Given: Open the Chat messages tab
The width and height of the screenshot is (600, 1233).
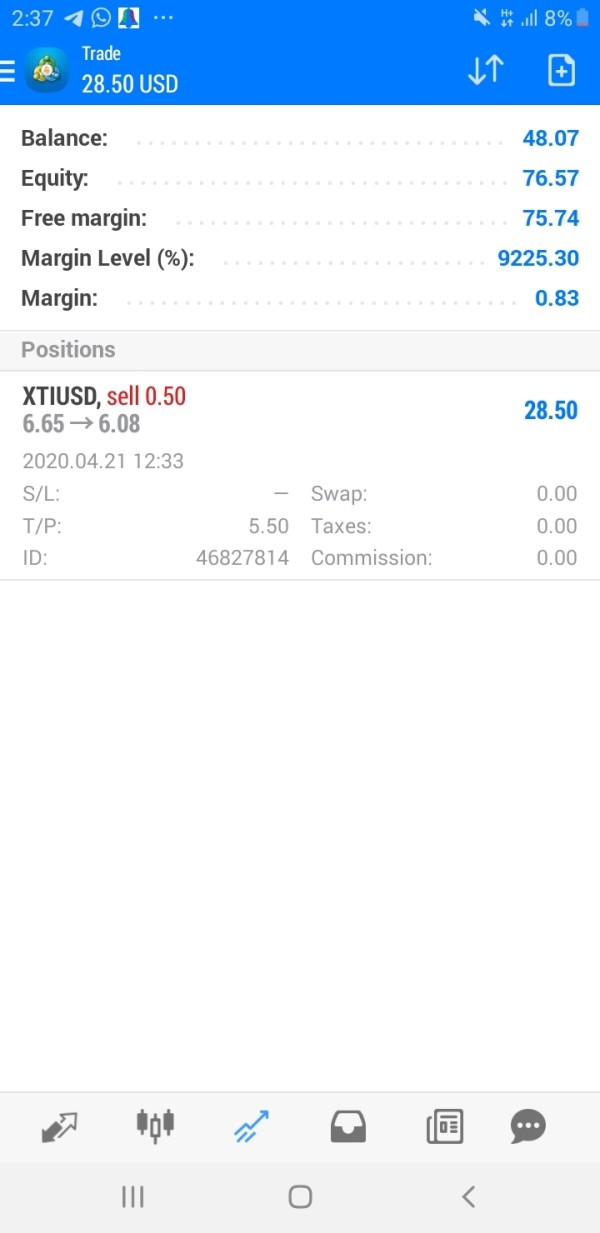Looking at the screenshot, I should click(x=528, y=1127).
